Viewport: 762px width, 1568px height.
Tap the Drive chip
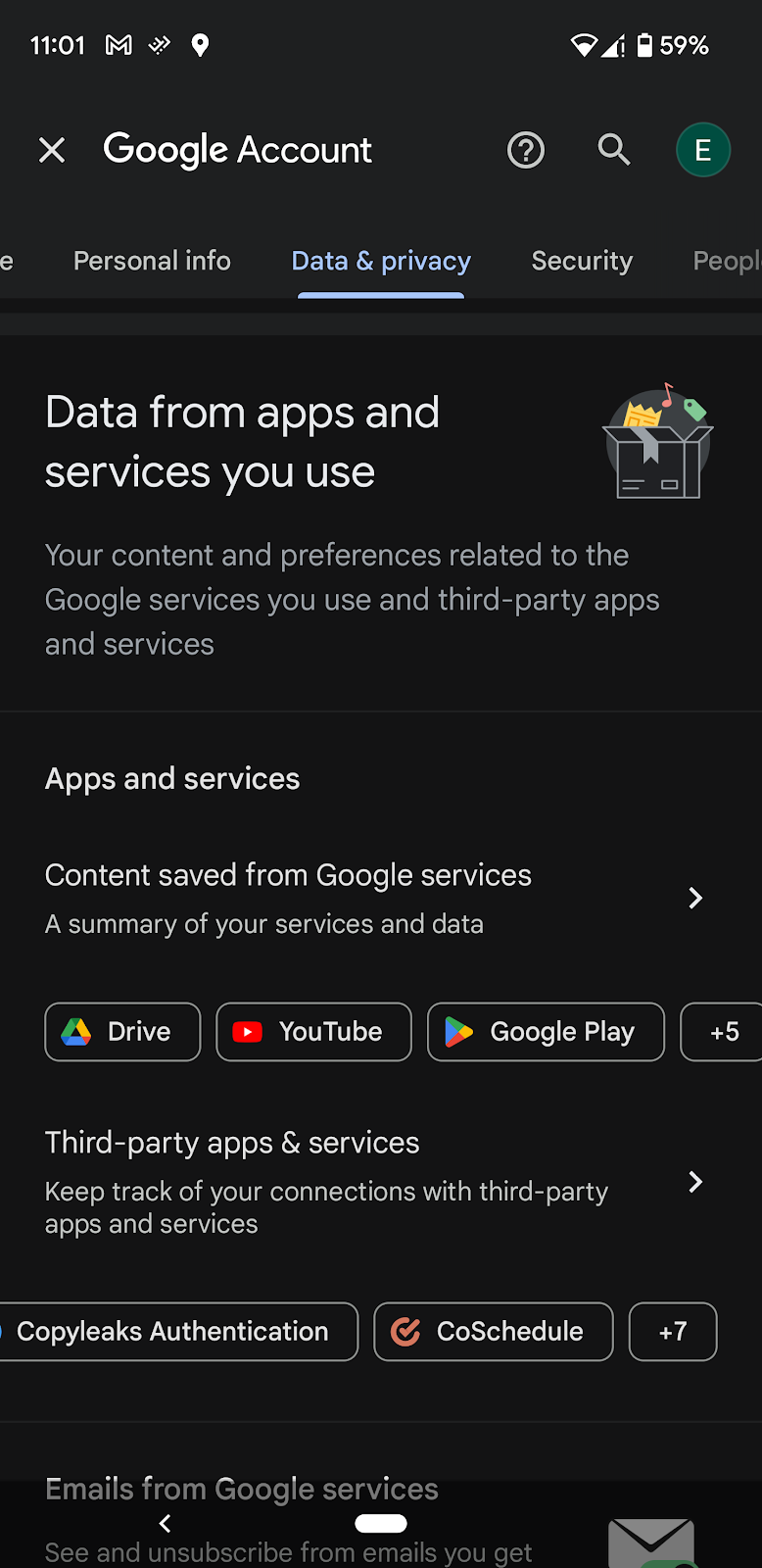click(x=122, y=1032)
